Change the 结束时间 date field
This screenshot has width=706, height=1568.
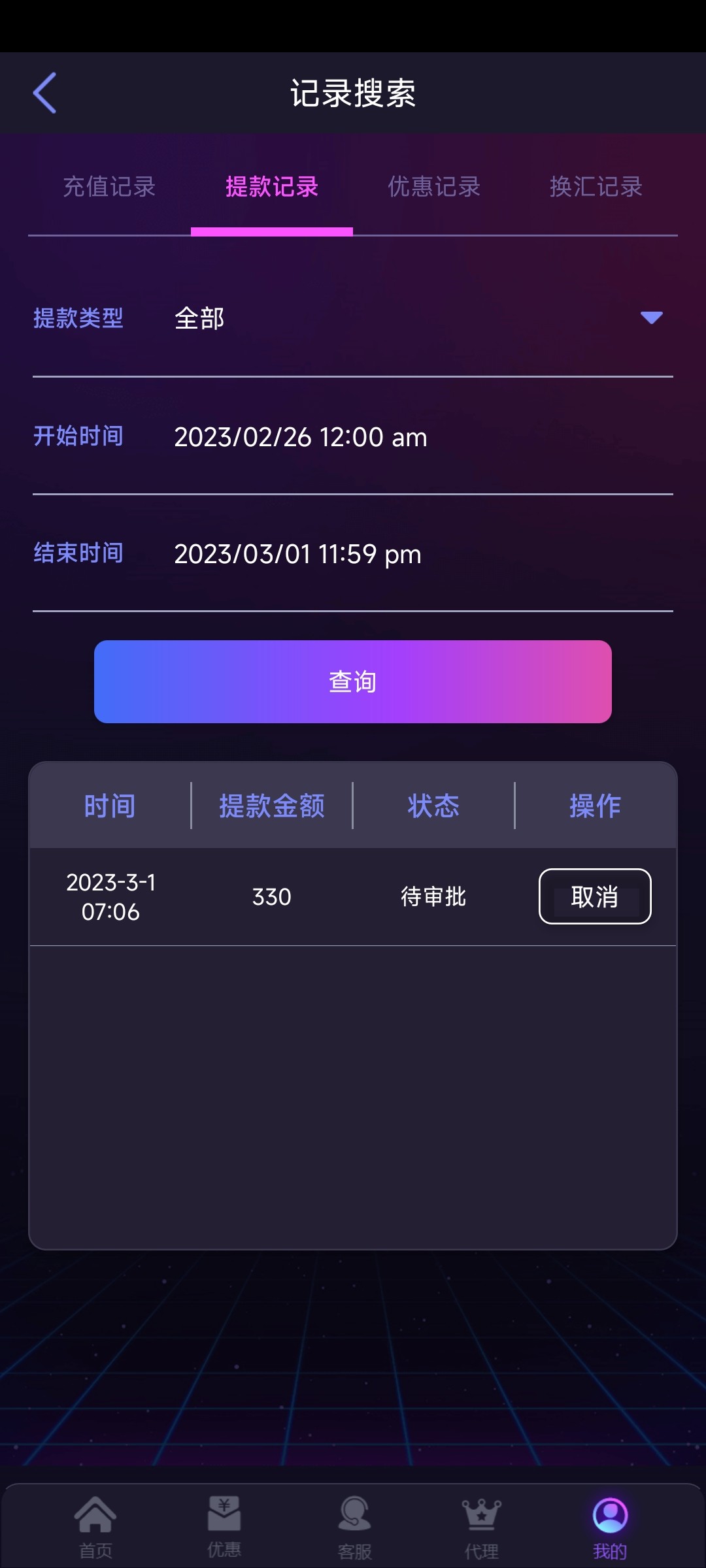(418, 554)
